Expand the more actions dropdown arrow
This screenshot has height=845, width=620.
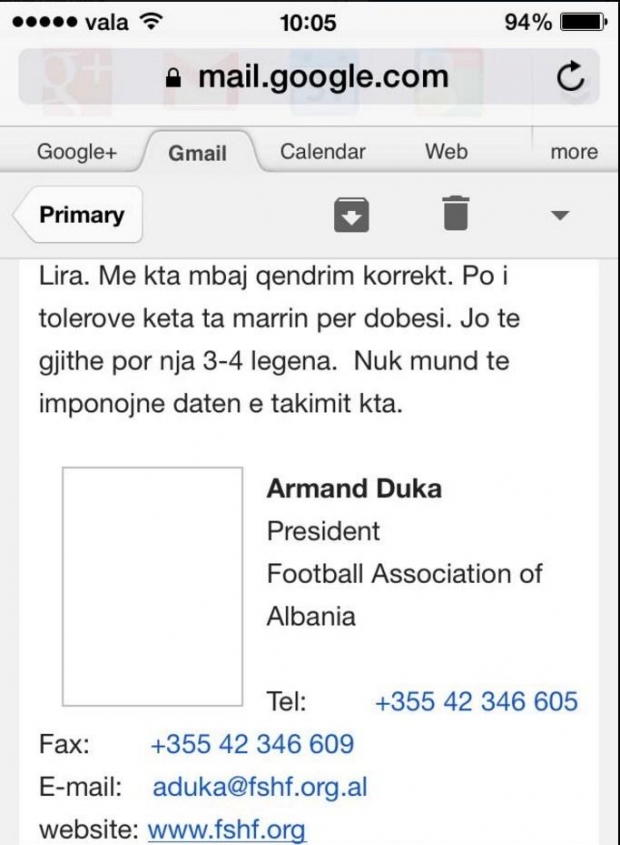560,215
